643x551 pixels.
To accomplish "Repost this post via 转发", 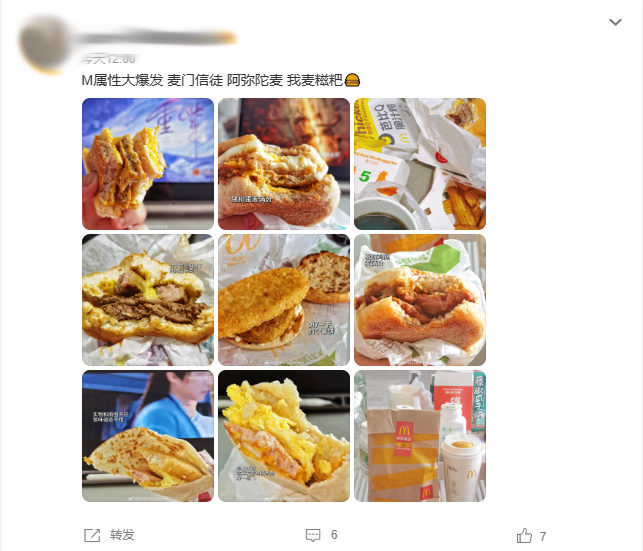I will point(108,535).
